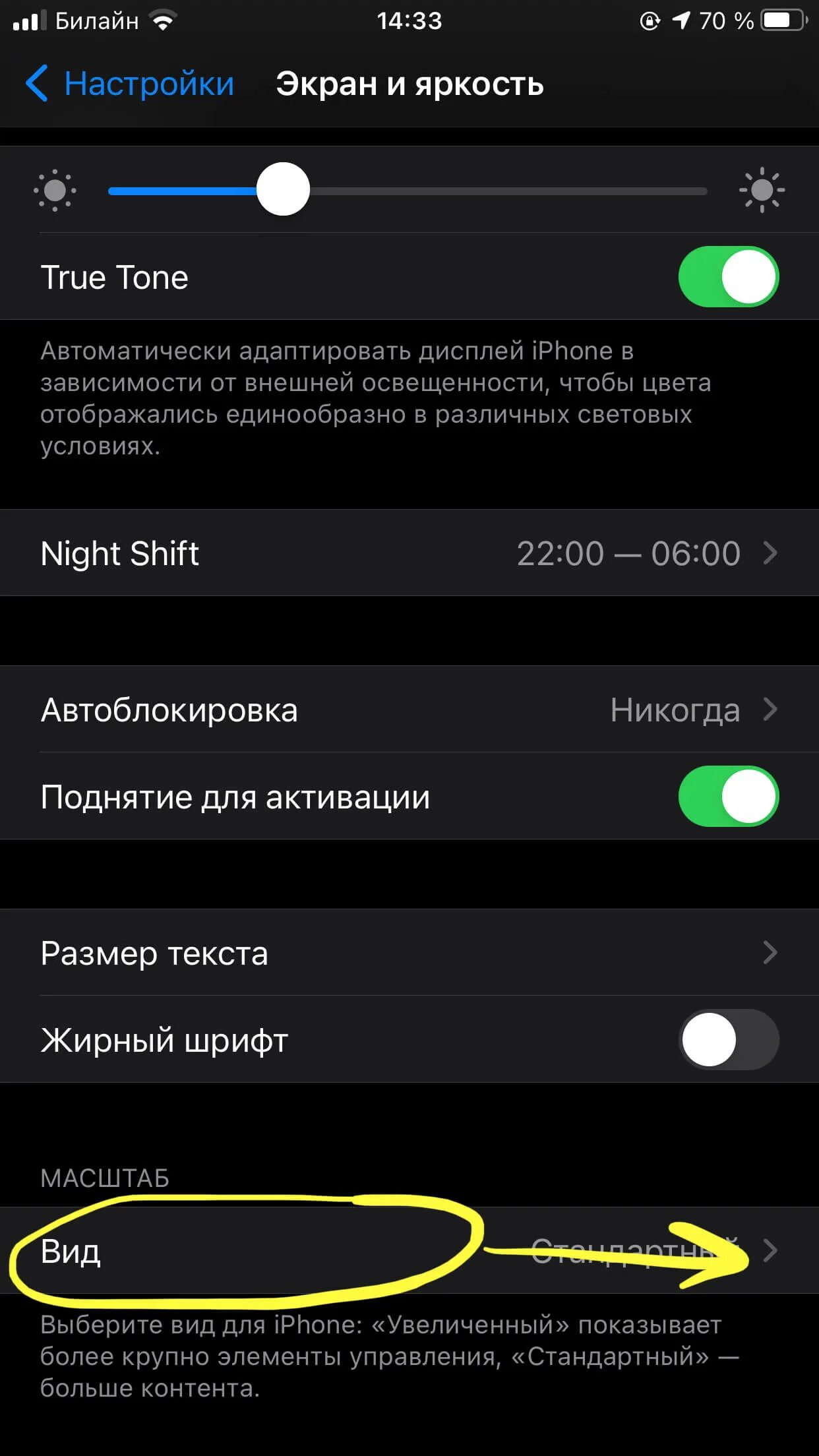Enable Жирный шрифт
Screen dimensions: 819x1456
729,1040
